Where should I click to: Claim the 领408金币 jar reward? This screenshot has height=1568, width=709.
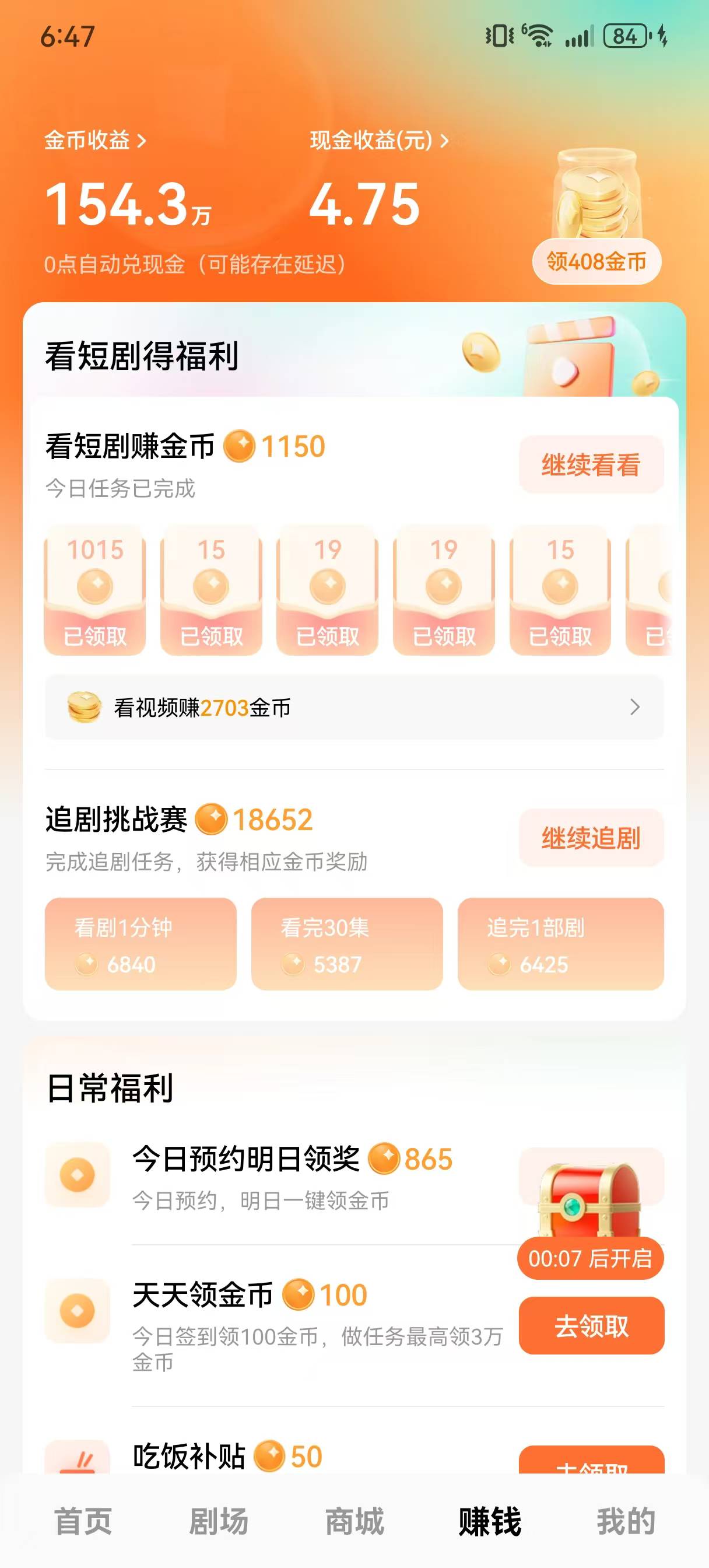(596, 261)
